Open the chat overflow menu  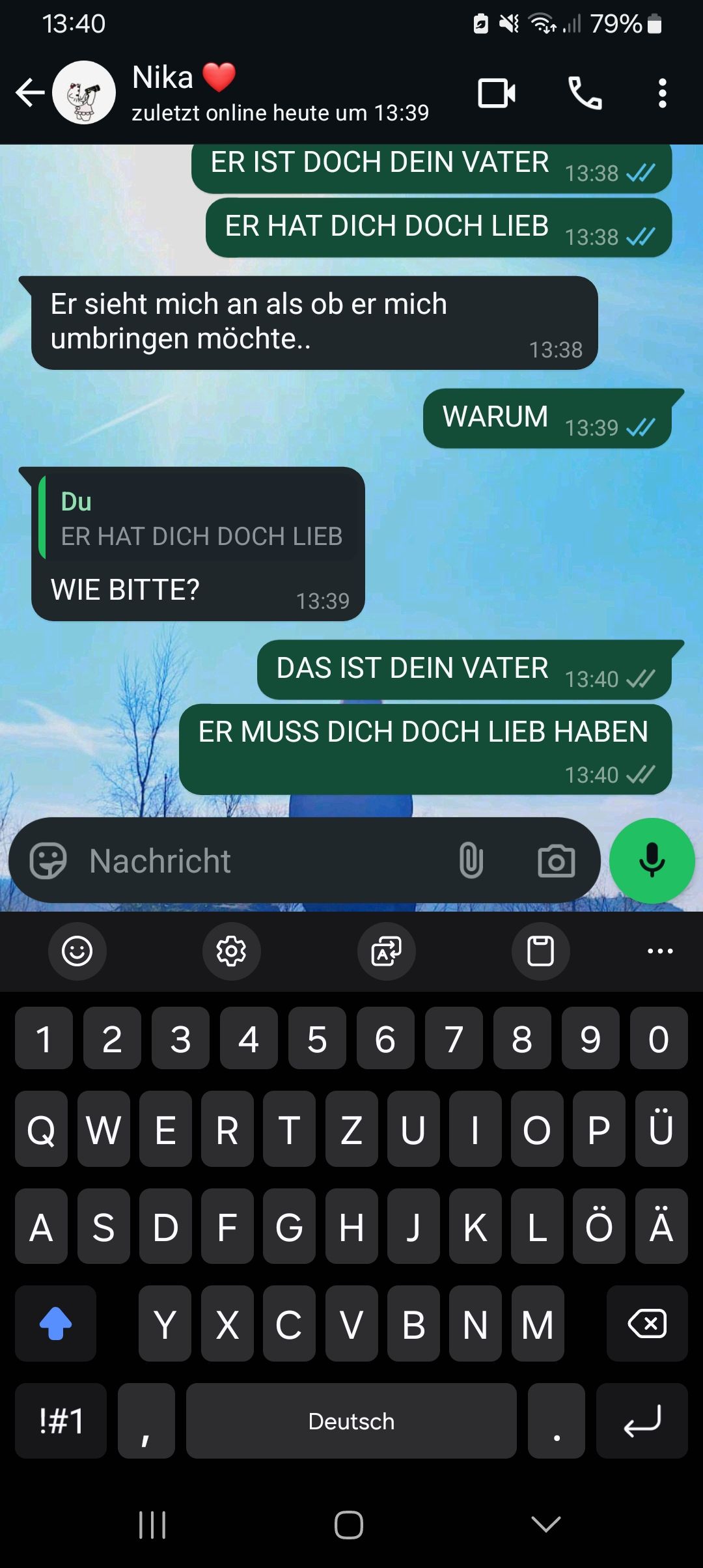pyautogui.click(x=662, y=93)
